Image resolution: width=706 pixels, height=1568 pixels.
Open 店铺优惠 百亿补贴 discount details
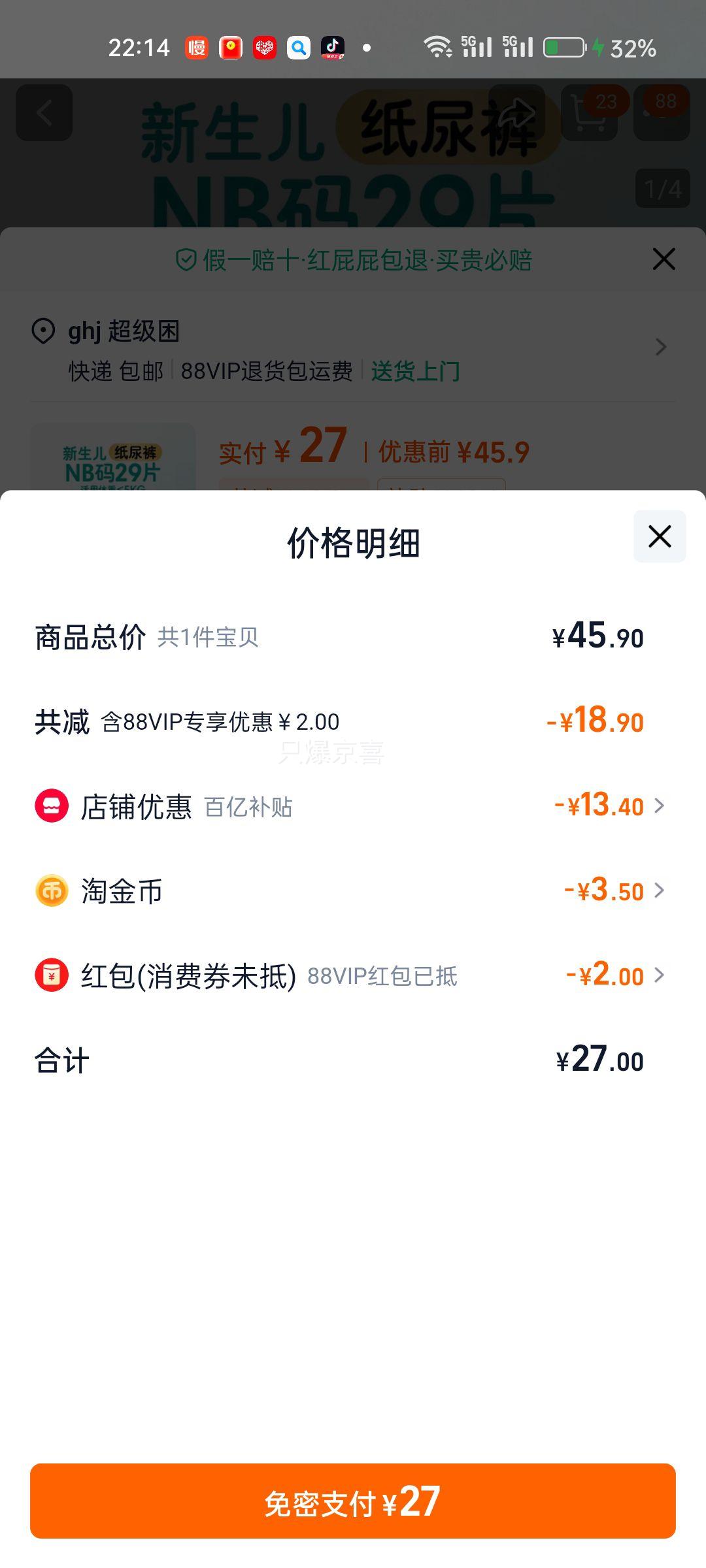tap(353, 806)
